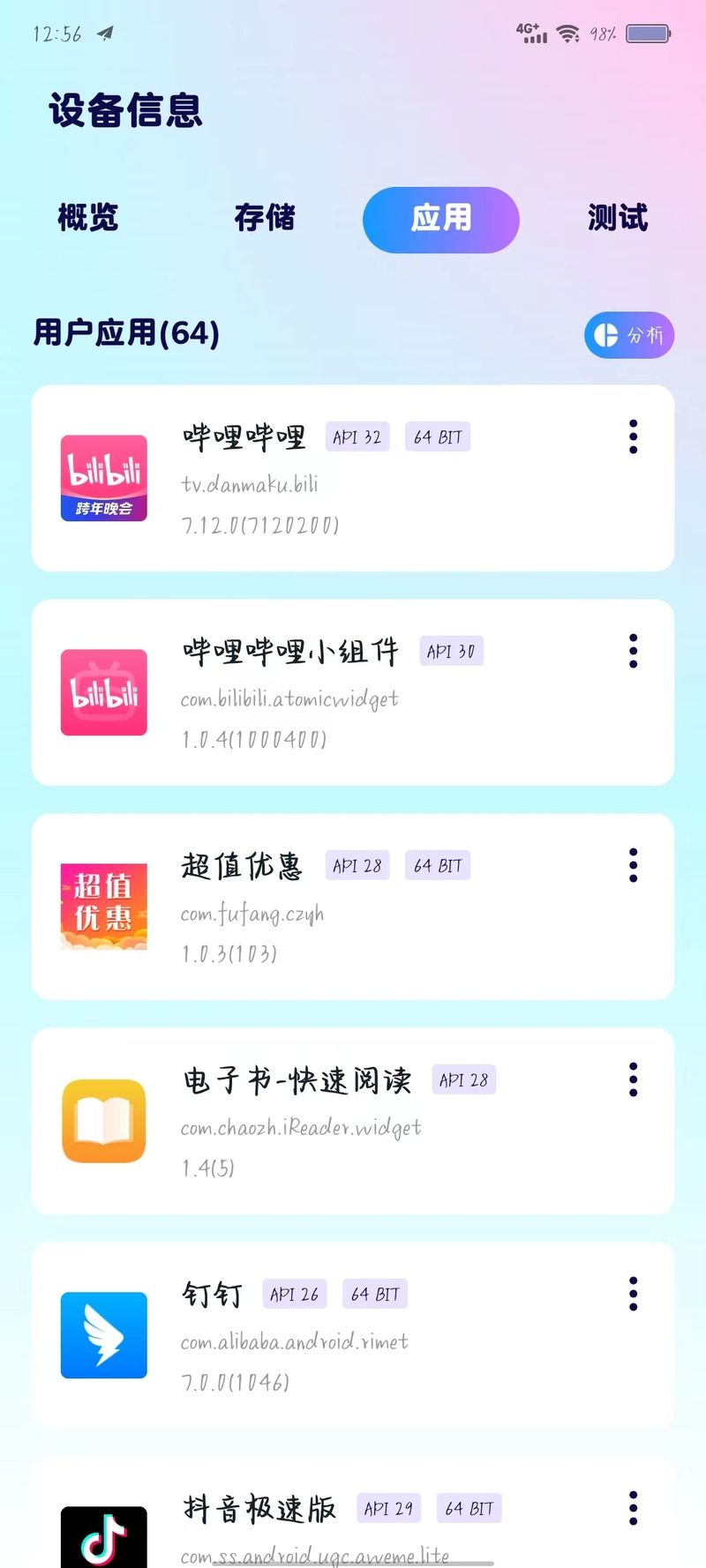This screenshot has width=706, height=1568.
Task: Open the 抖音极速版 app card
Action: (353, 1512)
